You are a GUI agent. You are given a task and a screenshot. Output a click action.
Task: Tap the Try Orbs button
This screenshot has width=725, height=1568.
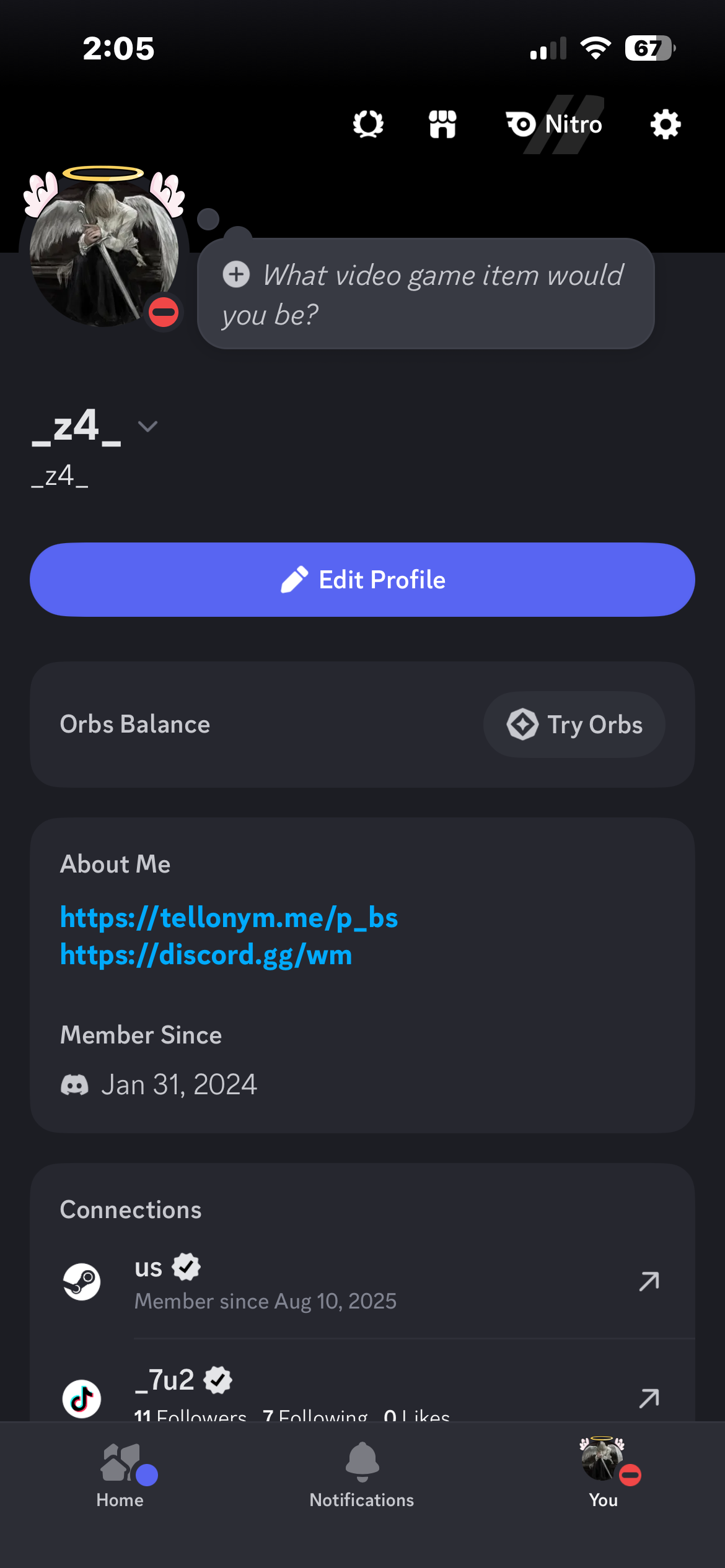[574, 725]
